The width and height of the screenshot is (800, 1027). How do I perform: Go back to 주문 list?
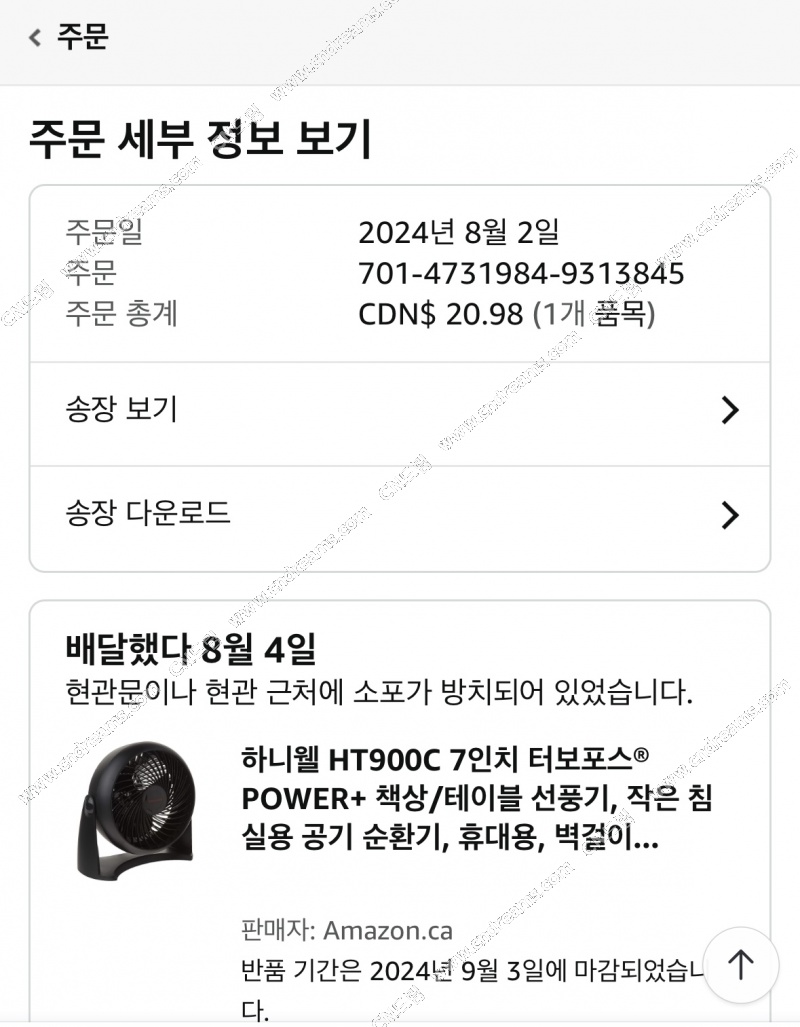click(x=68, y=38)
